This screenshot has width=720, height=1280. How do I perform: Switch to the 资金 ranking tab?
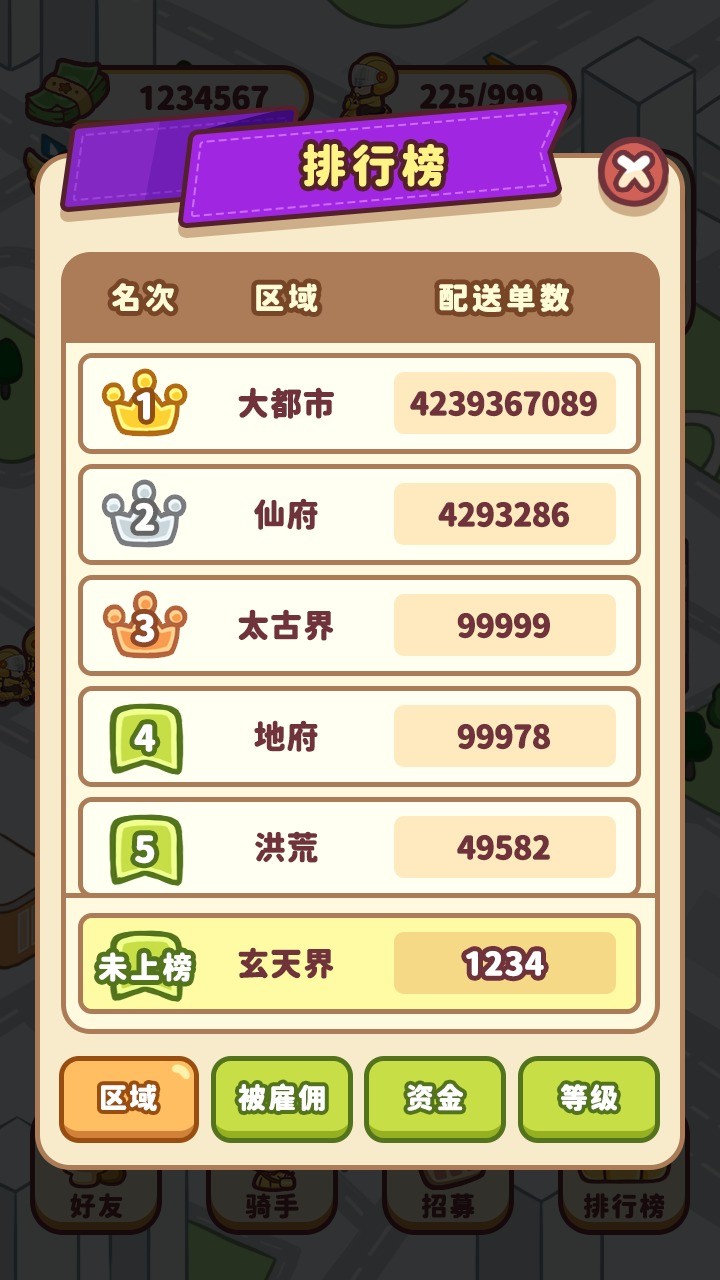435,1098
